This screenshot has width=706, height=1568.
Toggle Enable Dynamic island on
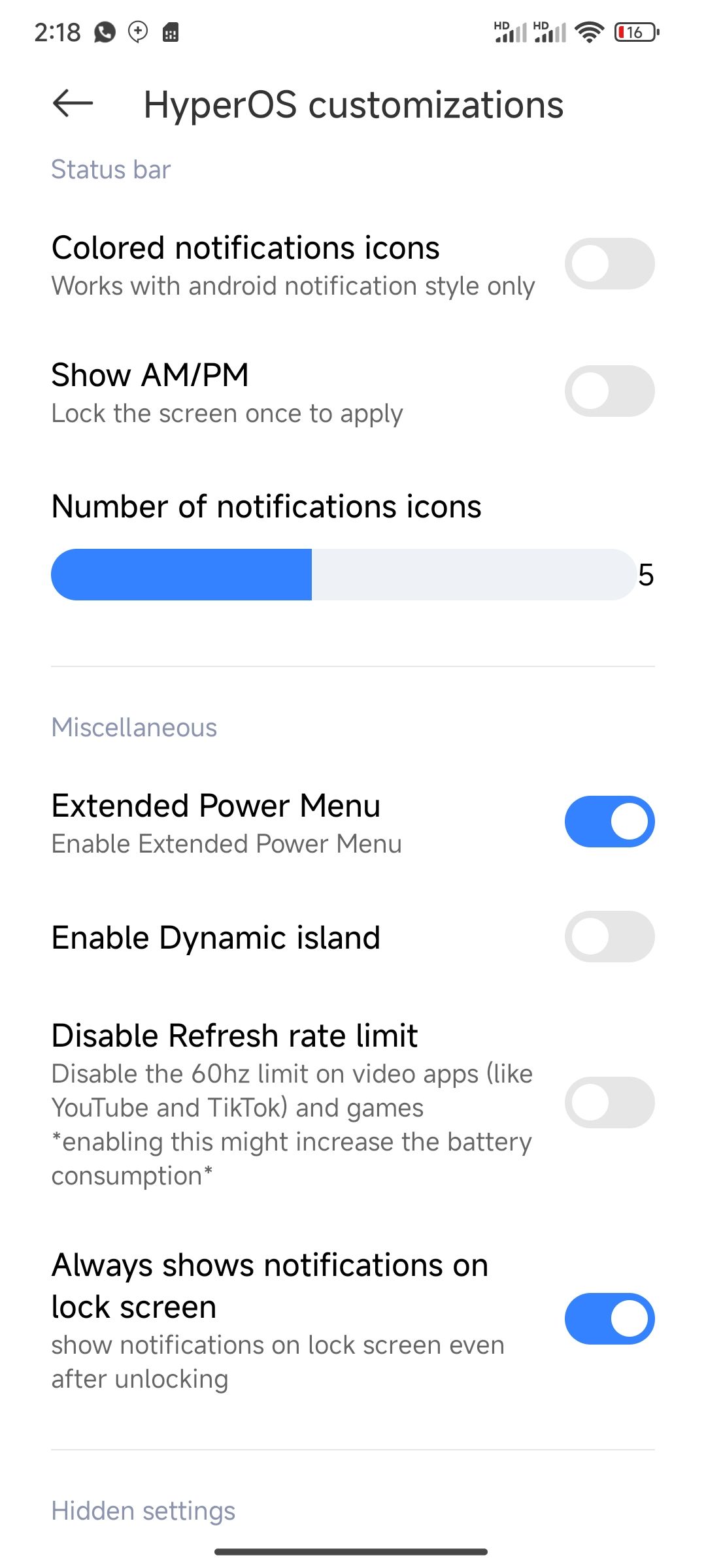[x=609, y=937]
